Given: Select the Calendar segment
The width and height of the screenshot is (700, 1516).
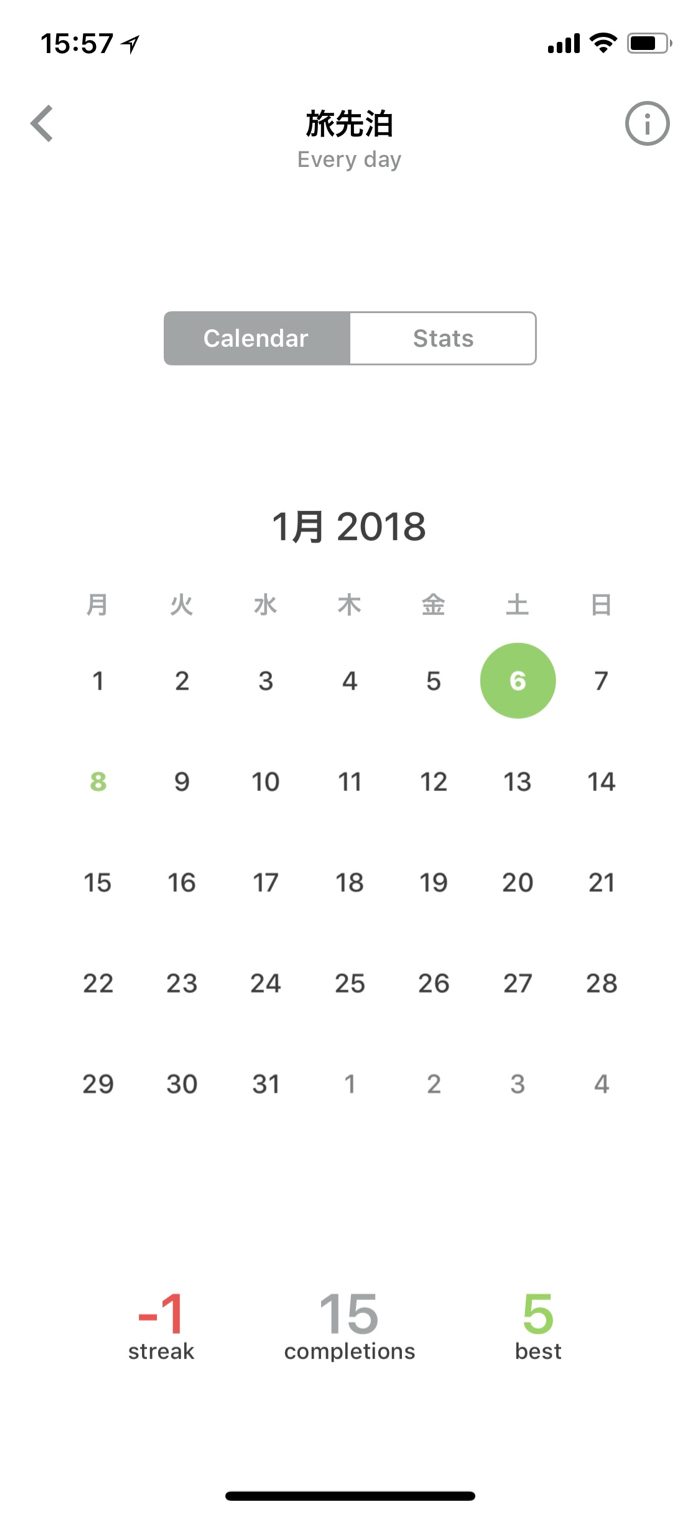Looking at the screenshot, I should (x=256, y=338).
